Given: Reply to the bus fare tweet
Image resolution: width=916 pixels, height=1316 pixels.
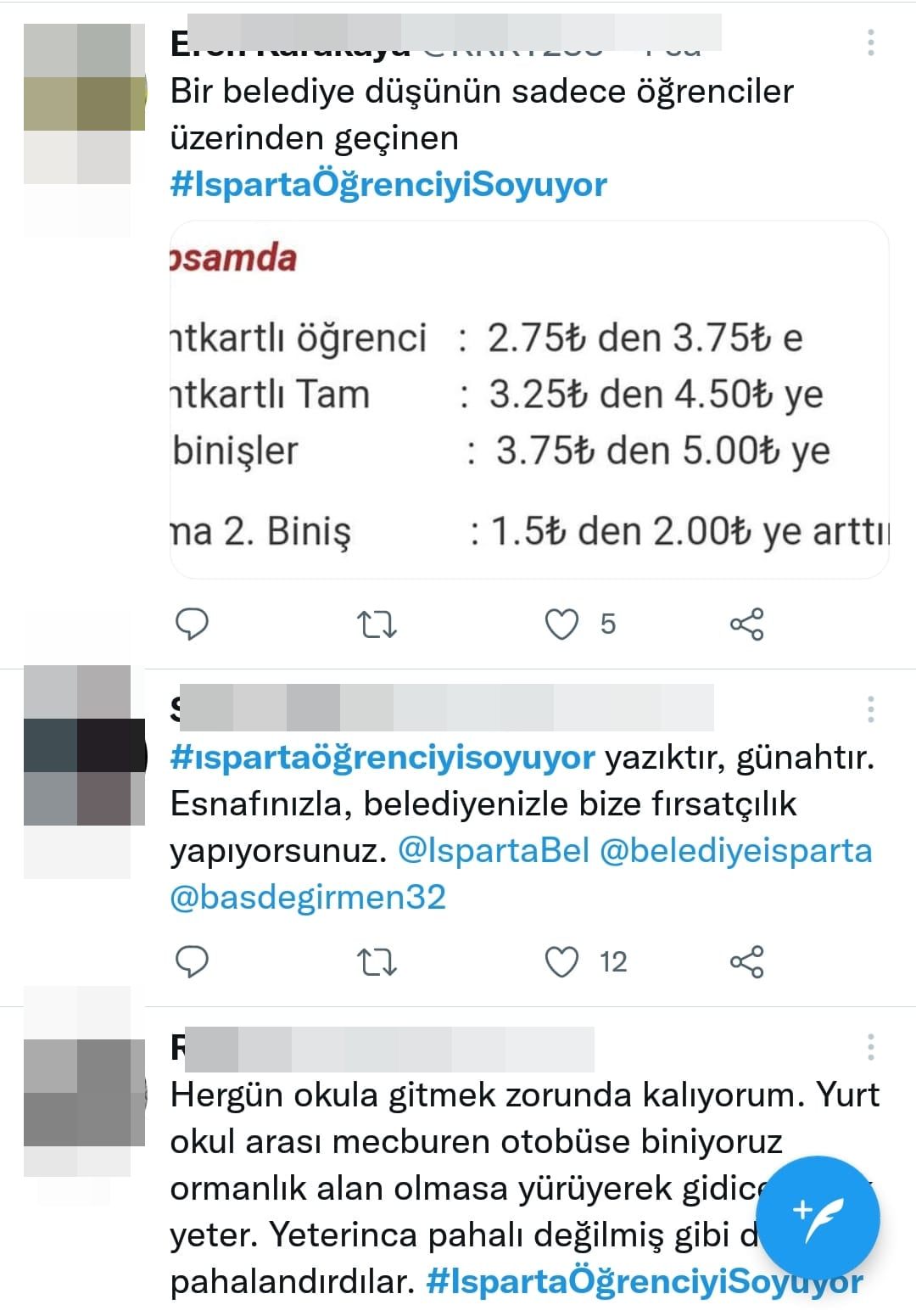Looking at the screenshot, I should (x=192, y=624).
